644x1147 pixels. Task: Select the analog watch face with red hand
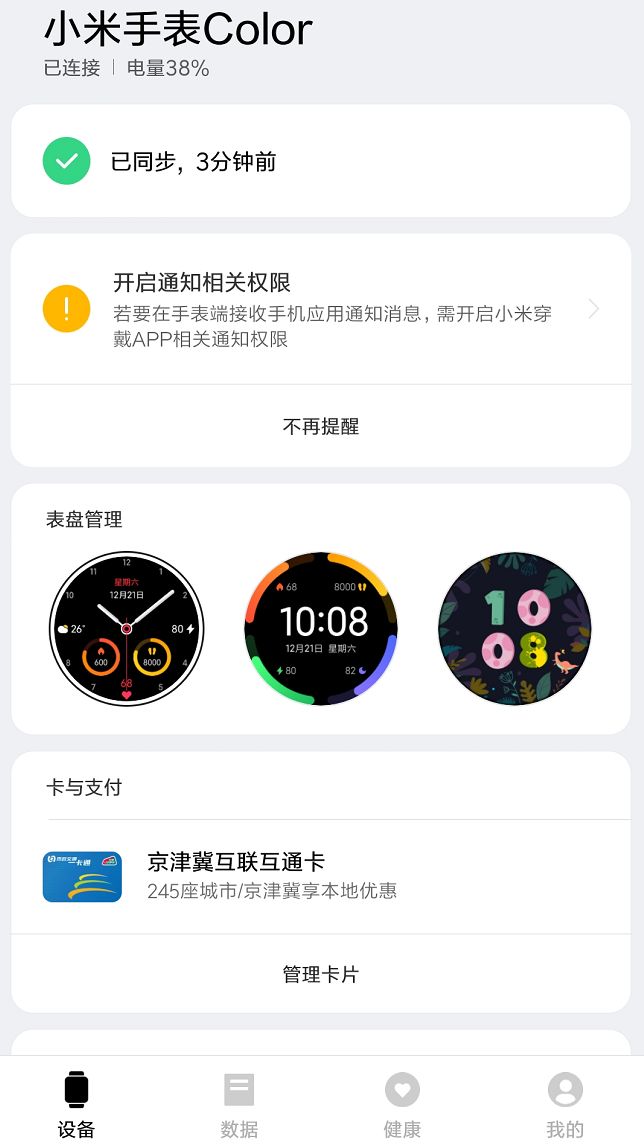[x=126, y=628]
